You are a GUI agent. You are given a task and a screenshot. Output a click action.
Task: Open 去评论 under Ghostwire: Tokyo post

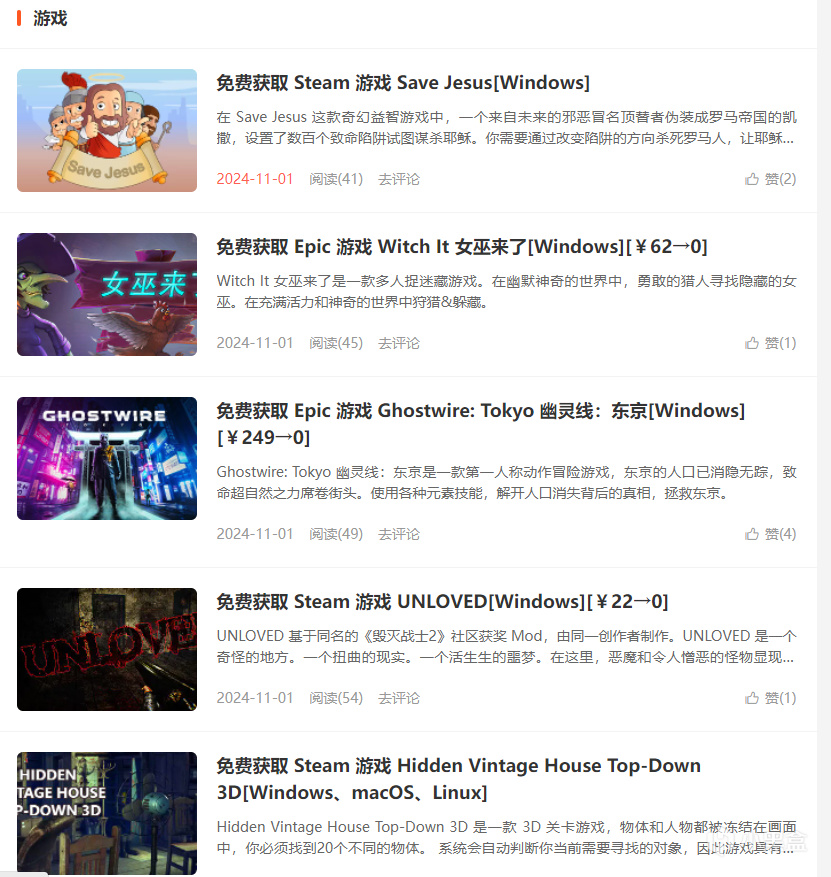pos(398,534)
